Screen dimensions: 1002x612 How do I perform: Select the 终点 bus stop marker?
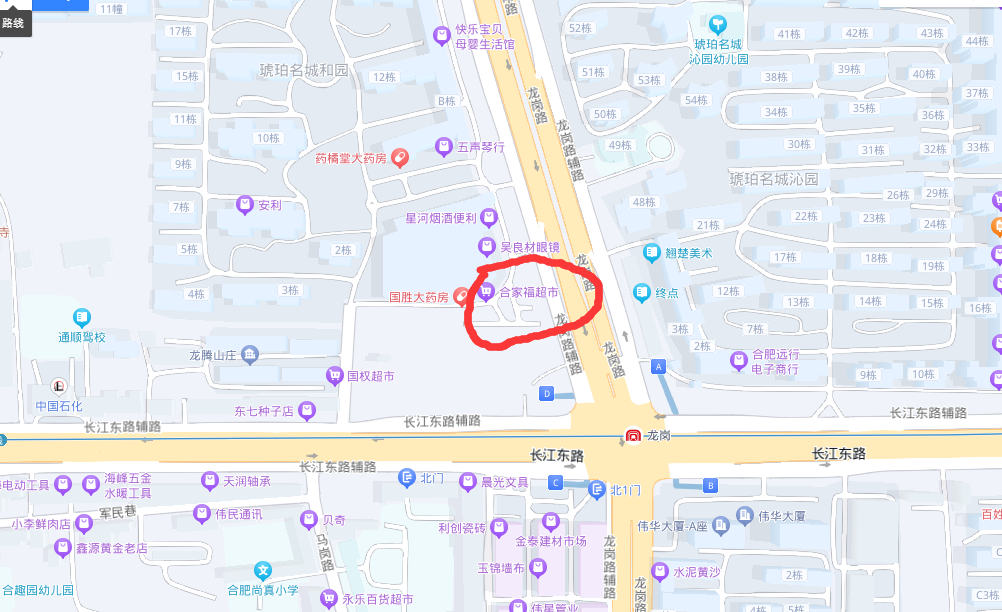tap(642, 293)
